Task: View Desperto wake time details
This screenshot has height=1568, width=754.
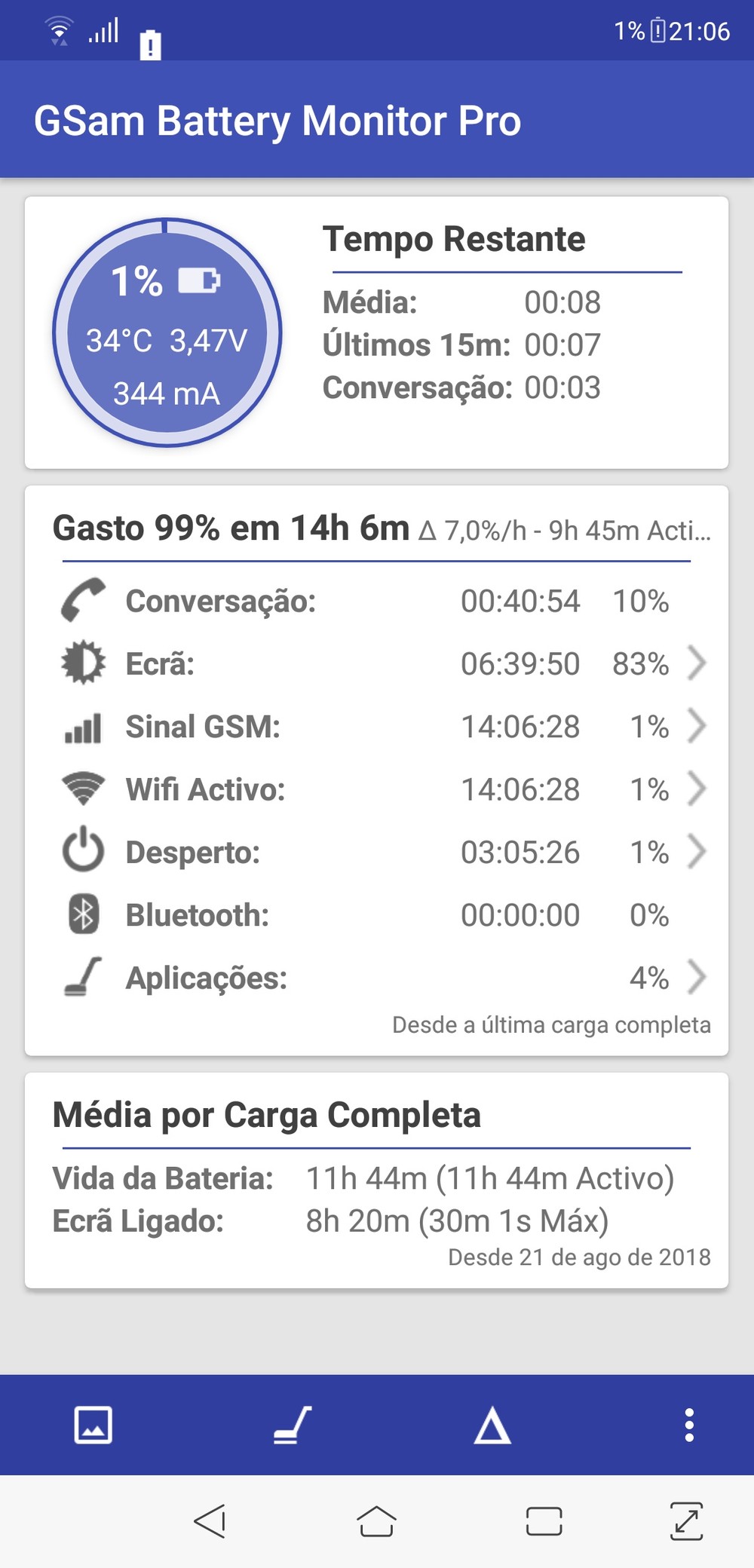Action: (377, 853)
